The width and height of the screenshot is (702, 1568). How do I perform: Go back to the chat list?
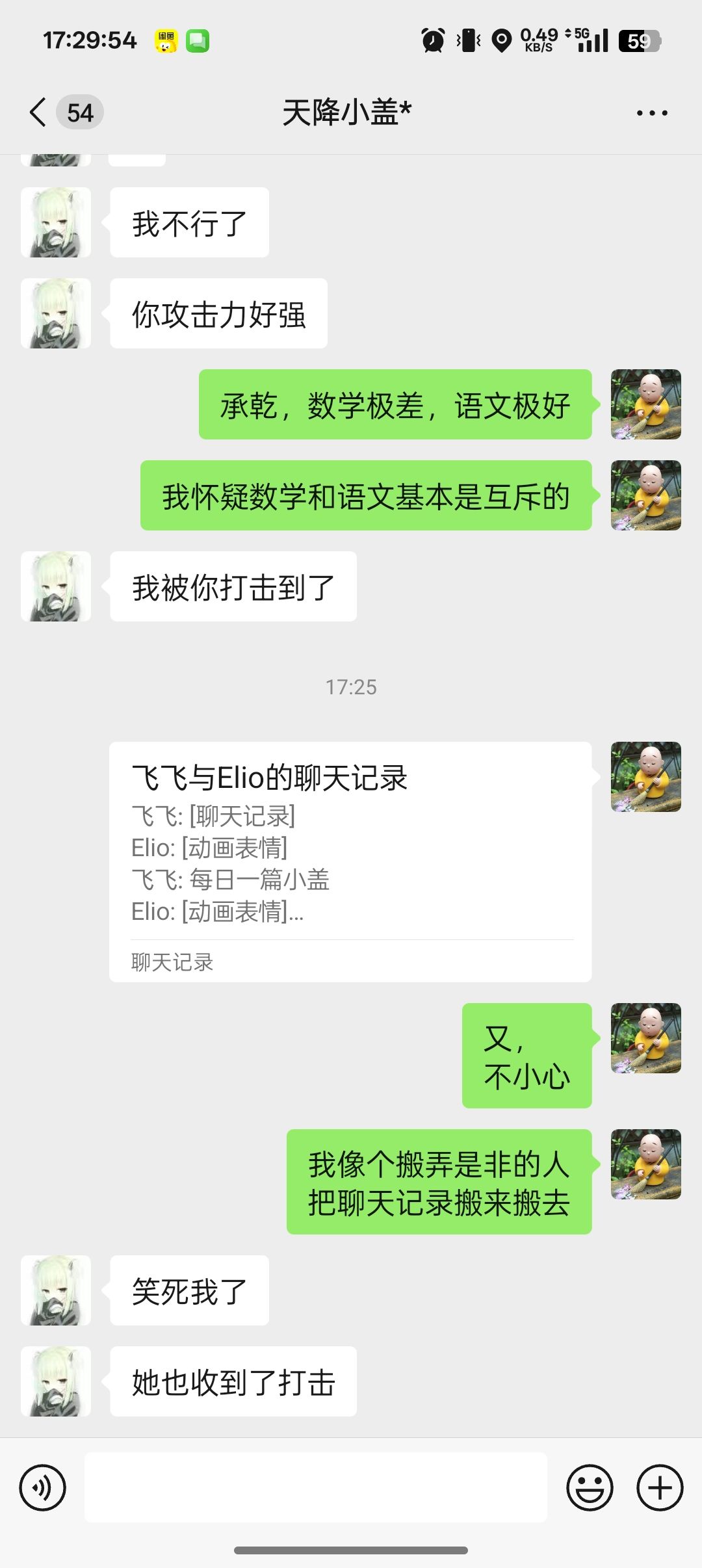coord(39,112)
